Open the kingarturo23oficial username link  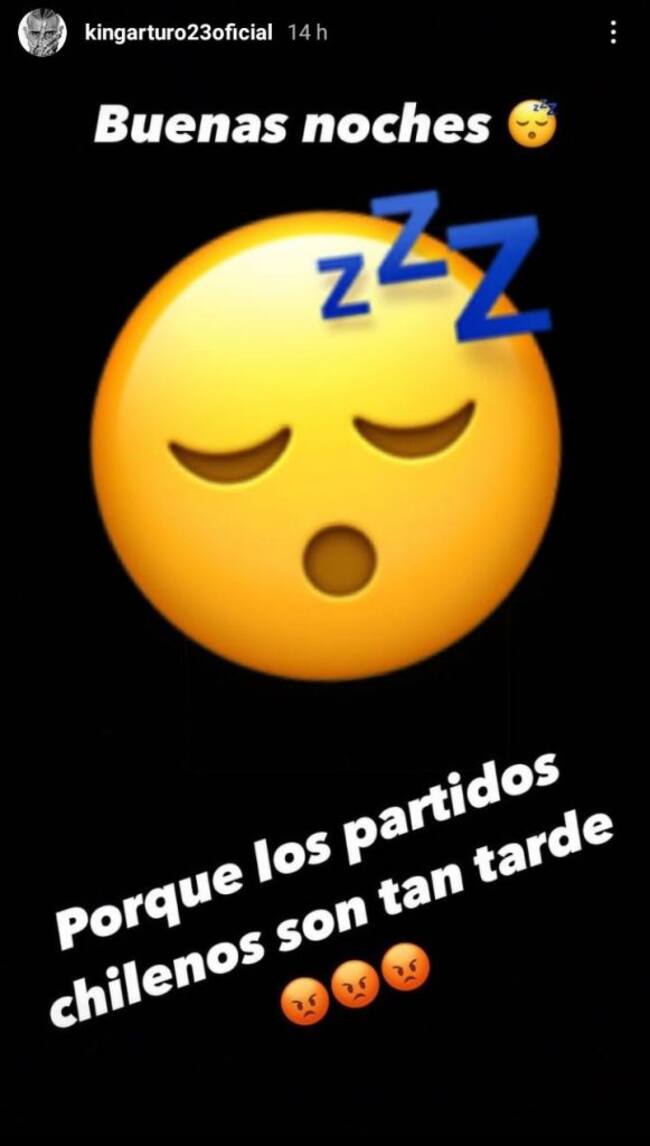pos(178,33)
